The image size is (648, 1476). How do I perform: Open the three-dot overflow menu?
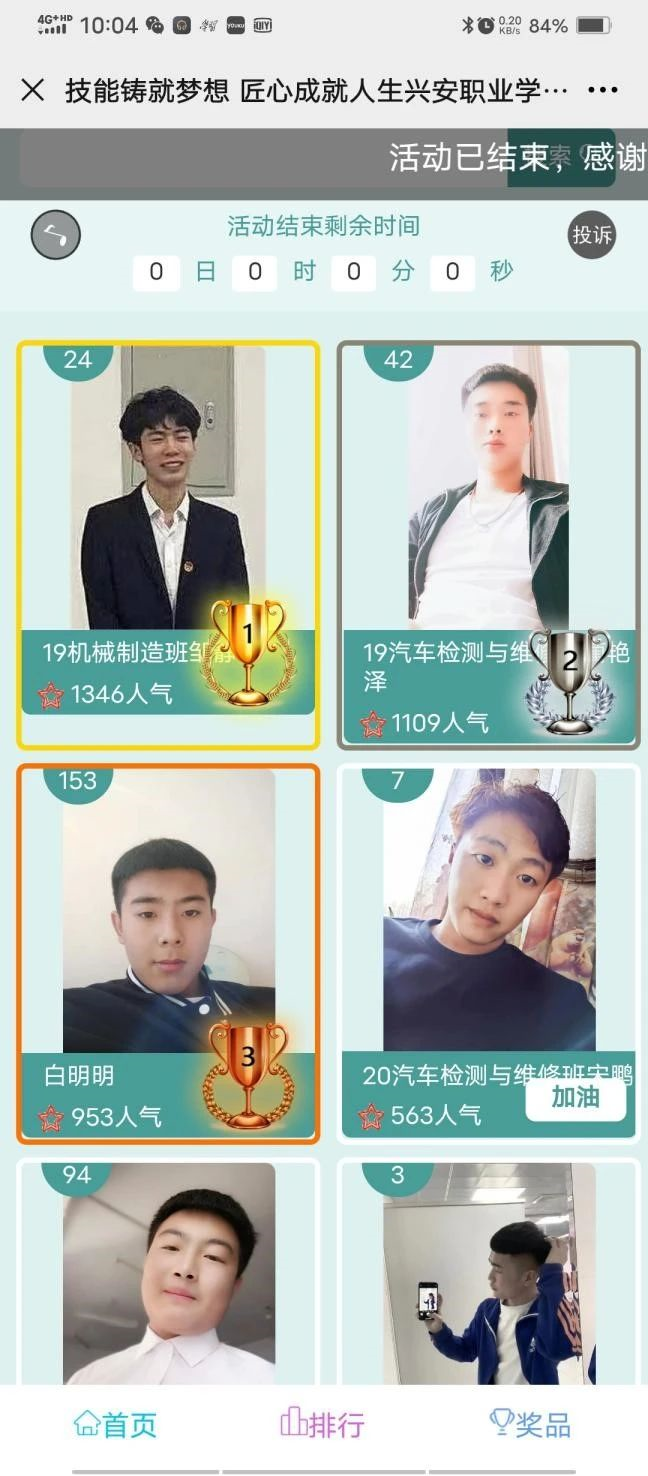point(602,91)
